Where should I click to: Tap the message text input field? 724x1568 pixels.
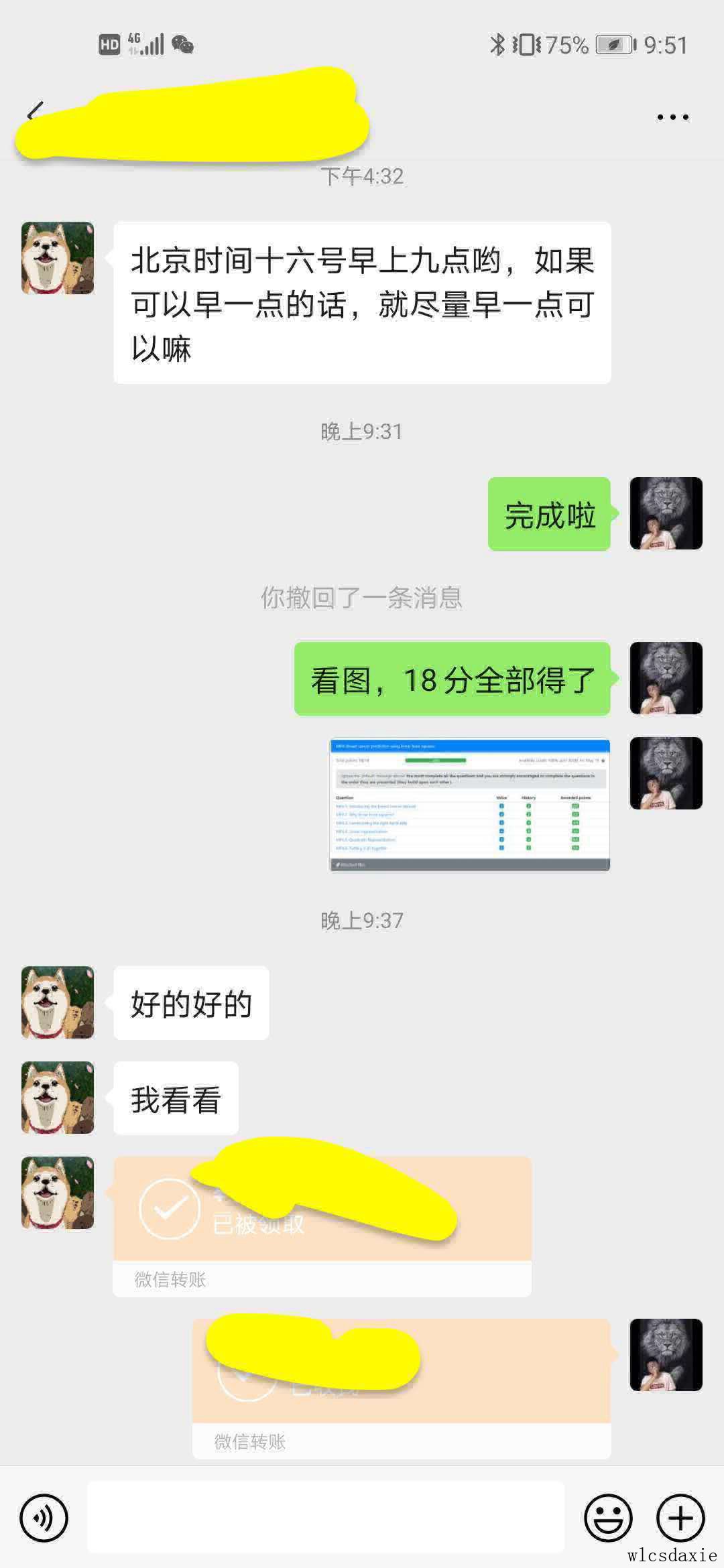(x=326, y=1518)
